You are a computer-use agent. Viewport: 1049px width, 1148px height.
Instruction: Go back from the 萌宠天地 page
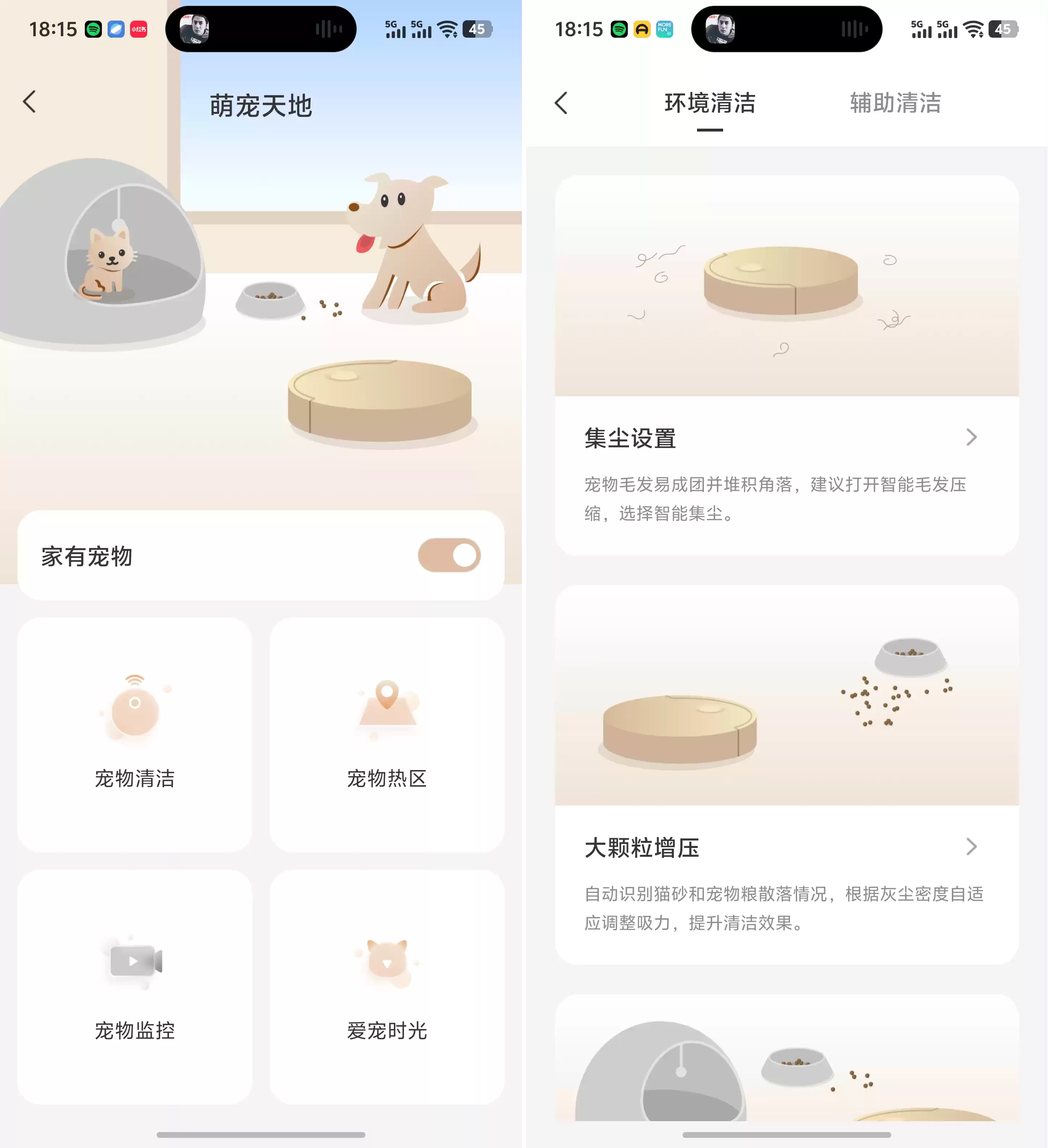pos(30,102)
